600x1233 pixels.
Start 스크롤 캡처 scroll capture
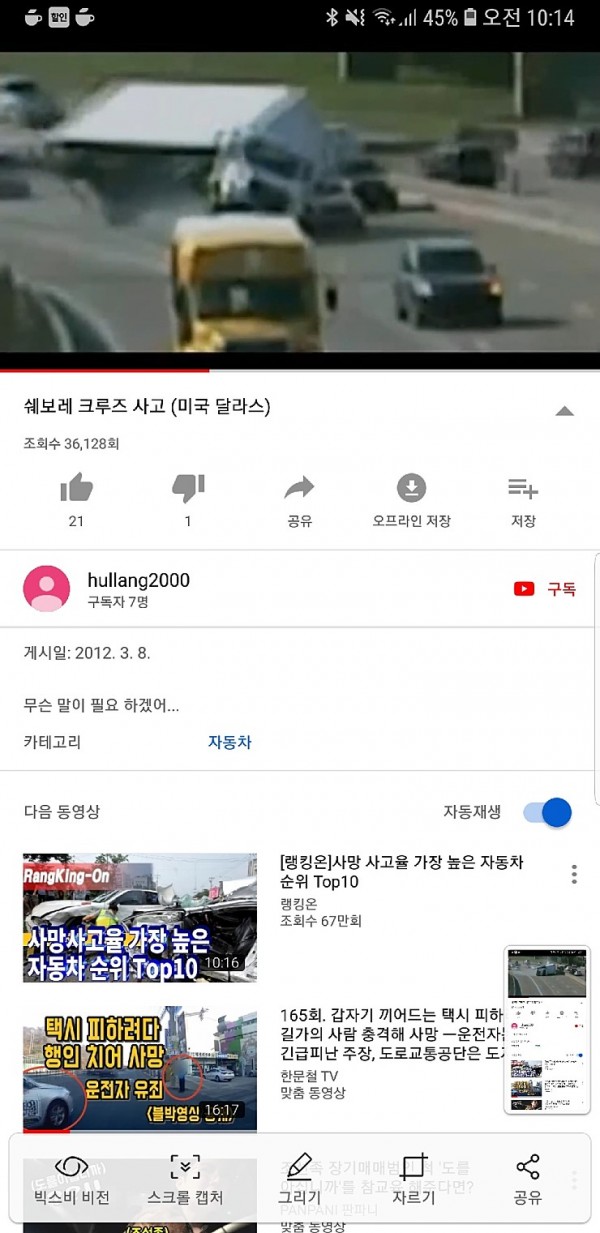click(185, 1179)
